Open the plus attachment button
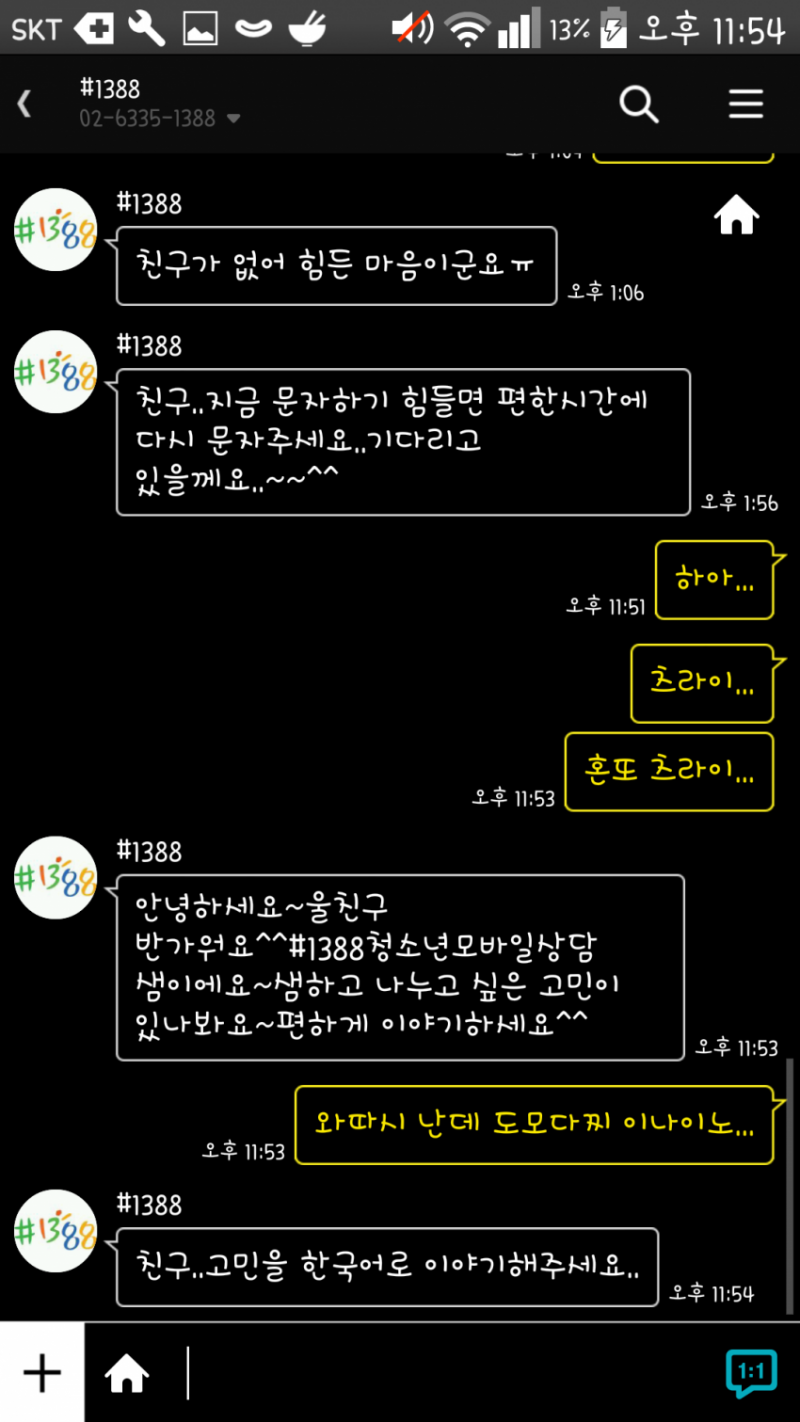 [x=42, y=1373]
